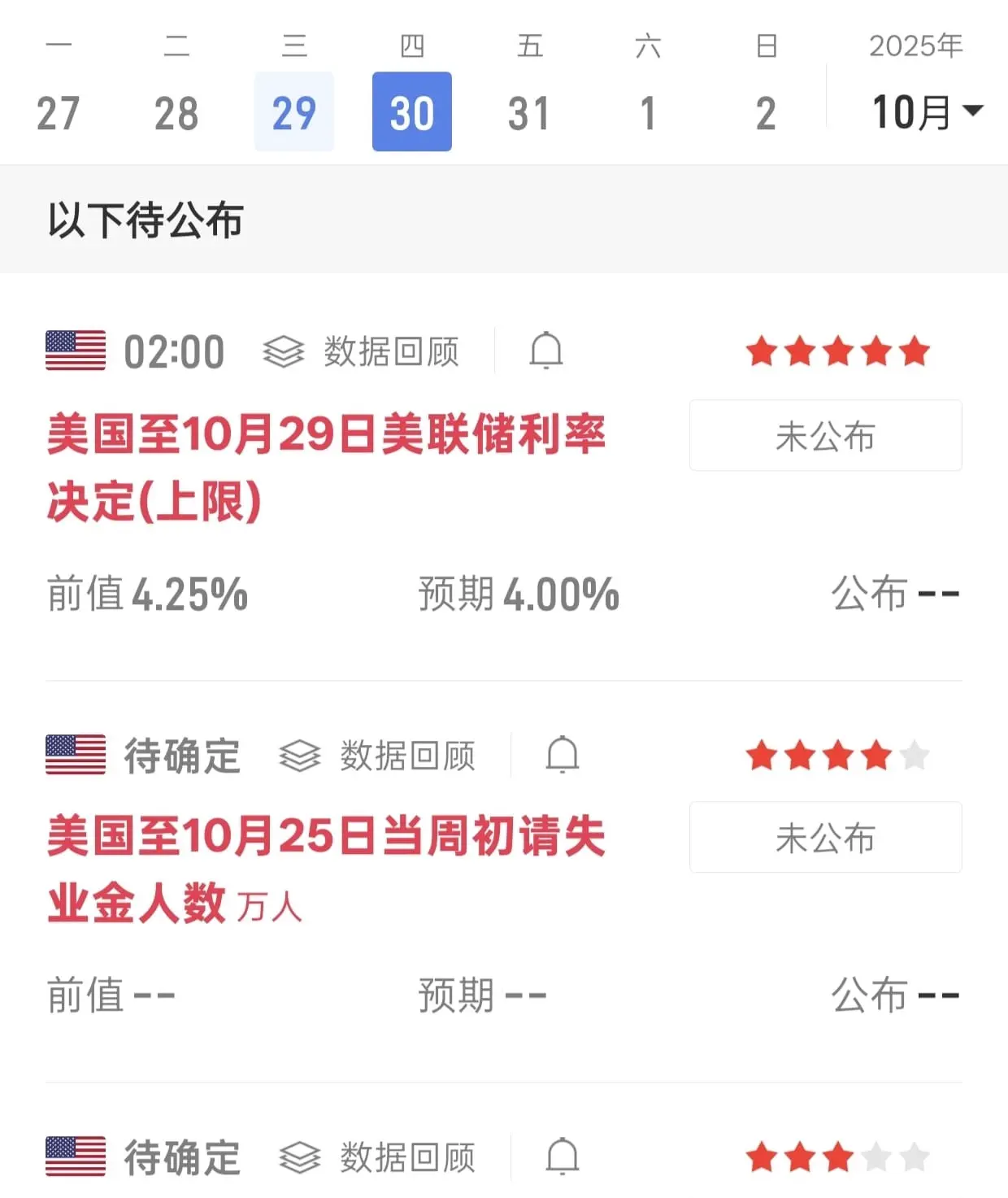
Task: Open the 美联储利率决定(上限) event details
Action: click(x=325, y=466)
